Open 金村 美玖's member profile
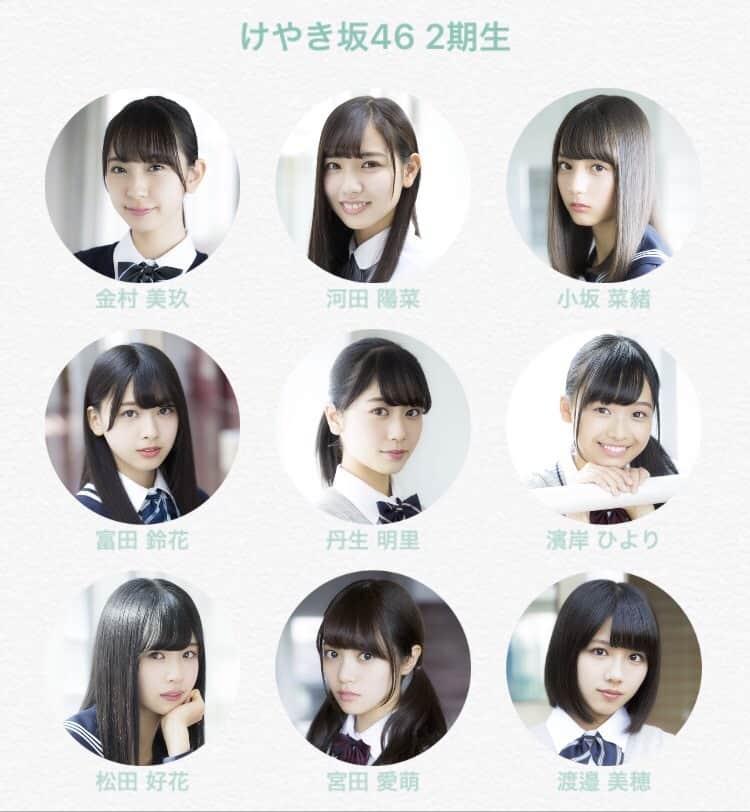Screen dimensions: 750x812 tap(142, 185)
